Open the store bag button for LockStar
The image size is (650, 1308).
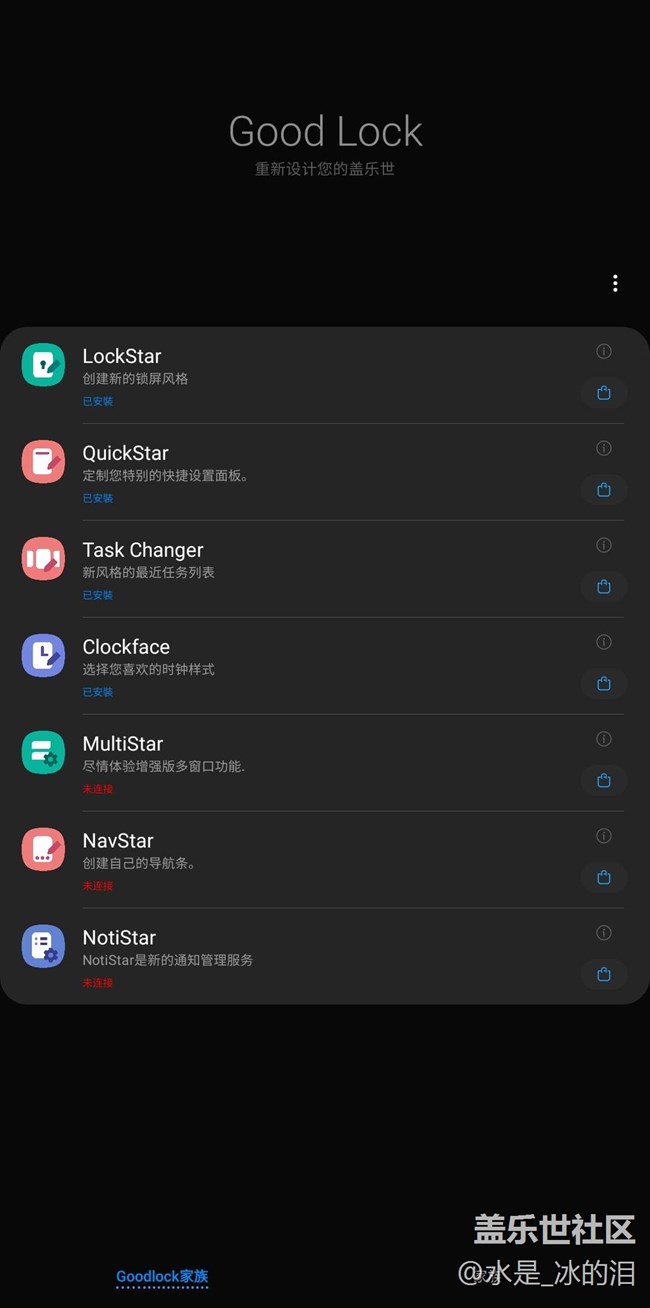point(604,393)
